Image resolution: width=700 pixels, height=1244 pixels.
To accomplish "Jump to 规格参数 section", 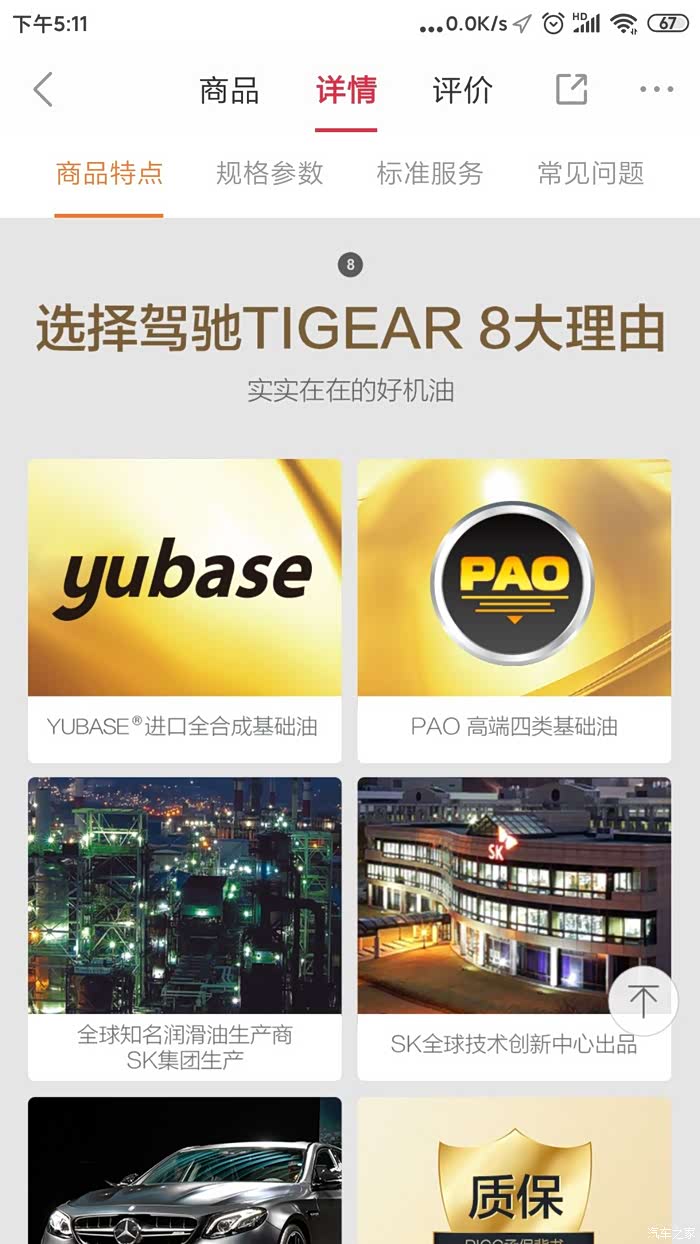I will (x=270, y=174).
